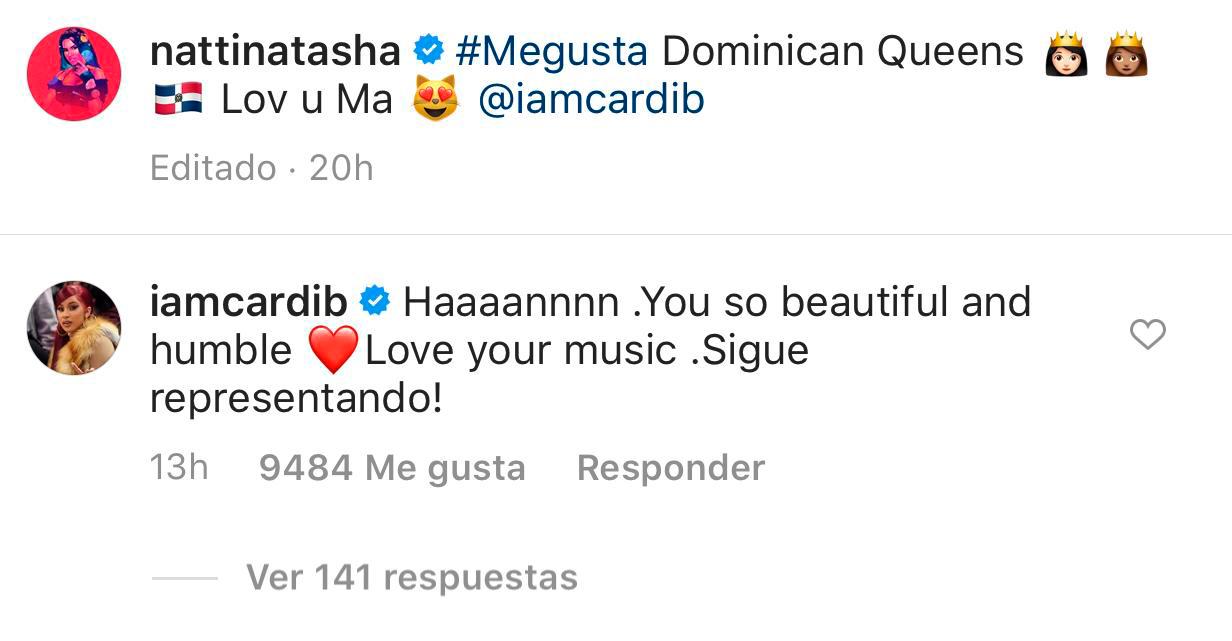Open nattinatasha's profile picture

[x=74, y=74]
